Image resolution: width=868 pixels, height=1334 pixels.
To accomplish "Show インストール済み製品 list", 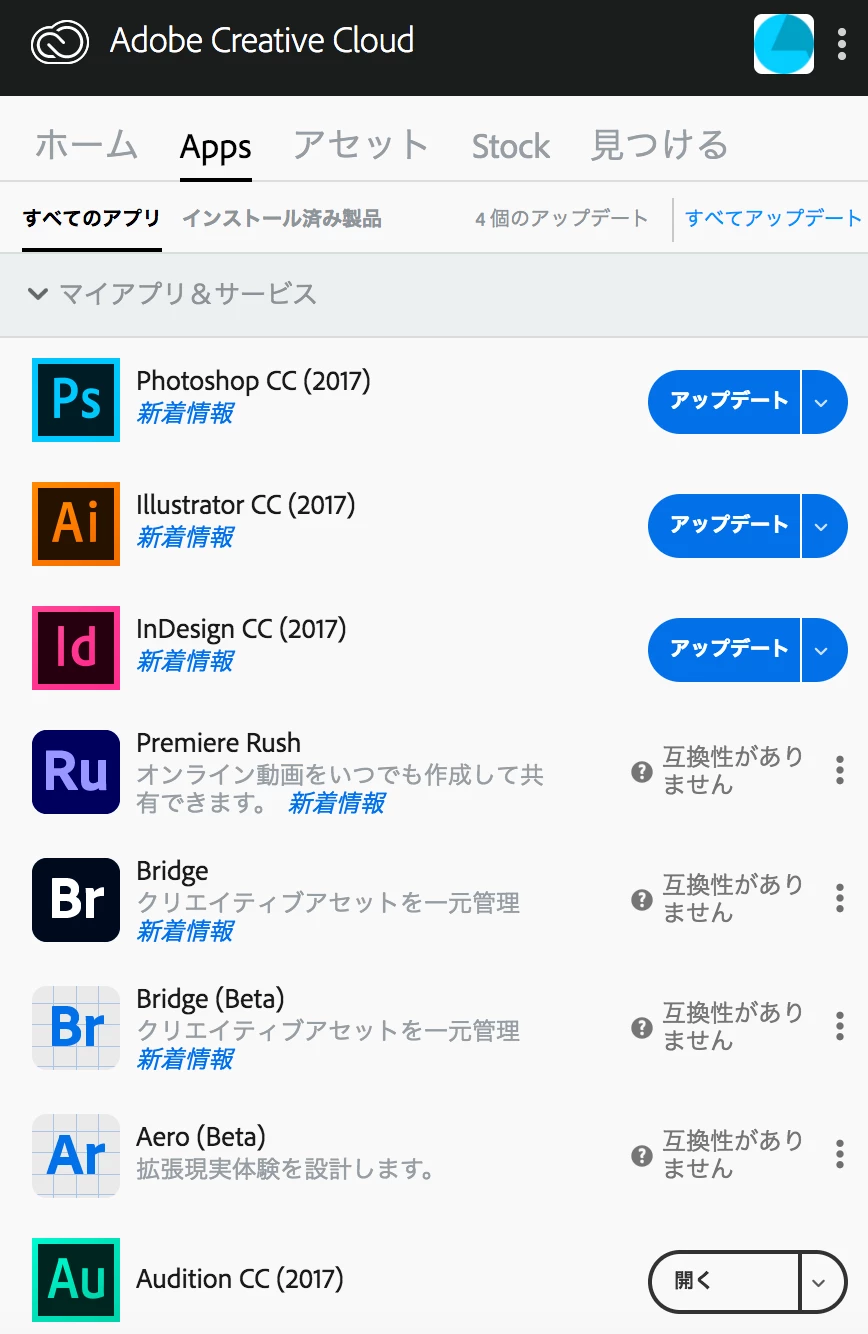I will (281, 219).
